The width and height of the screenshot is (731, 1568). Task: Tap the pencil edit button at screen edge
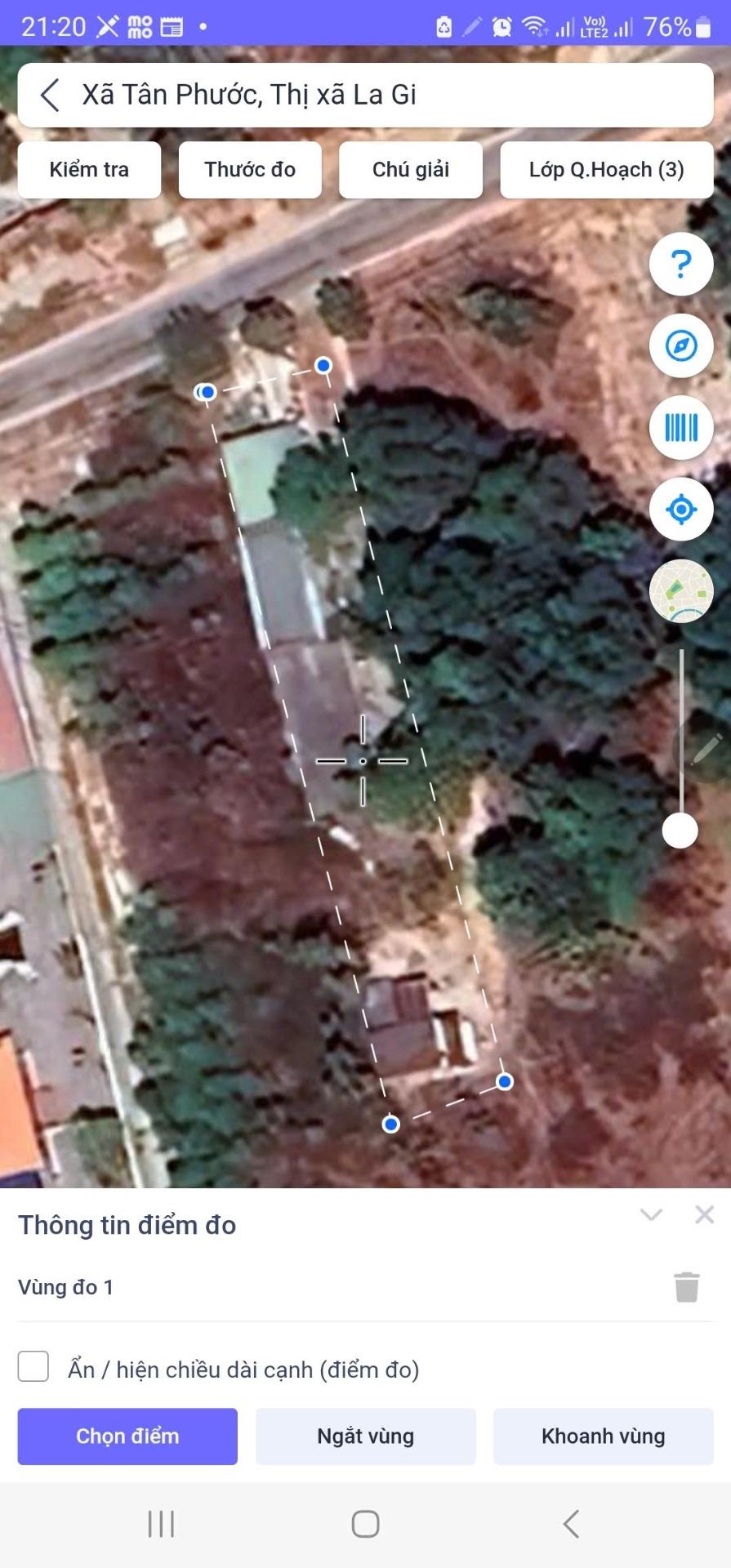706,748
